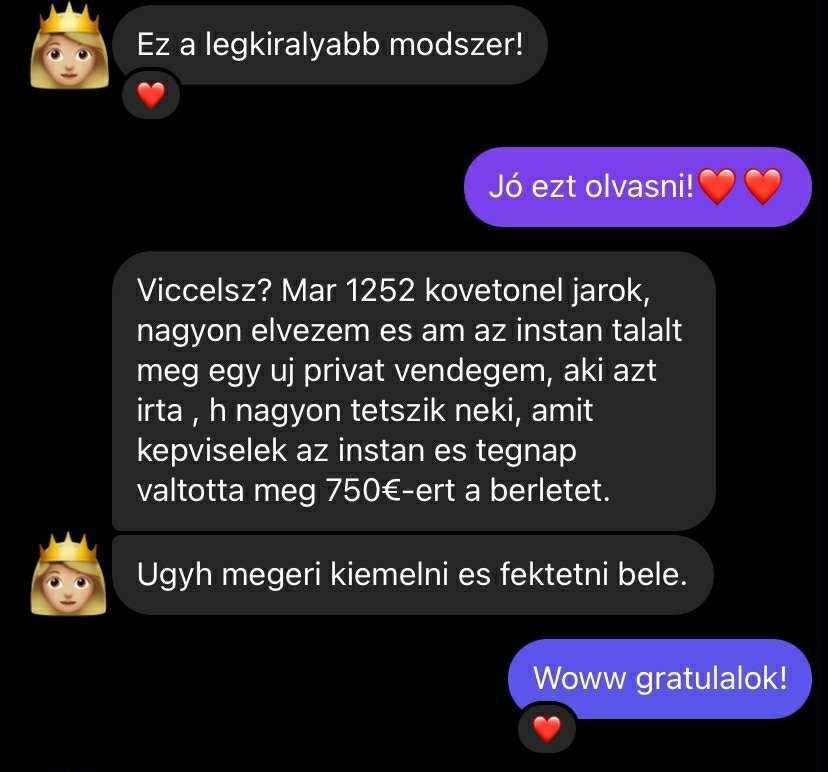View heart reaction under "Ez a legkiralyabb modszer!"
The image size is (828, 772).
pyautogui.click(x=150, y=96)
